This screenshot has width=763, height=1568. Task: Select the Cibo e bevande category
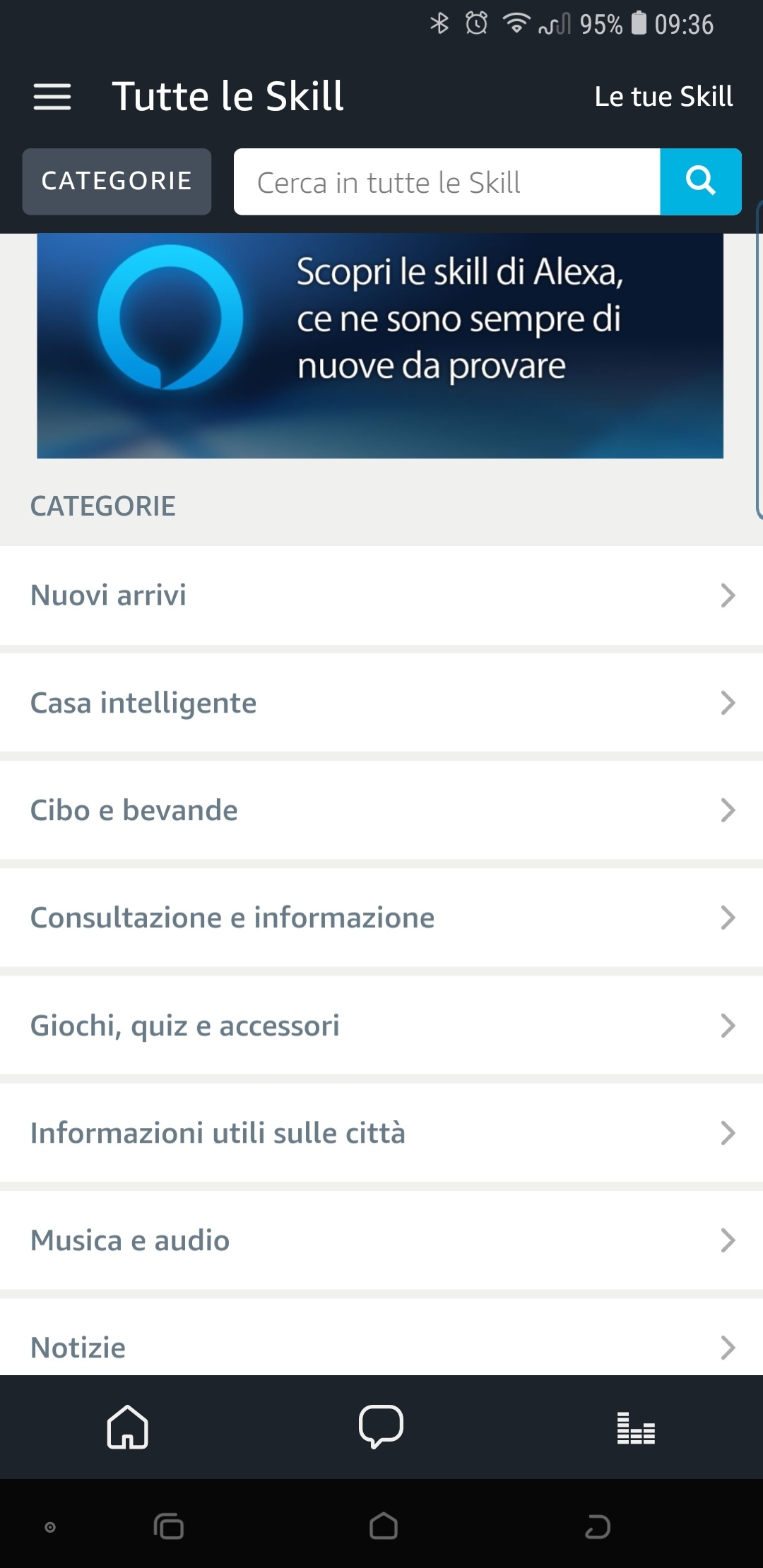tap(381, 810)
